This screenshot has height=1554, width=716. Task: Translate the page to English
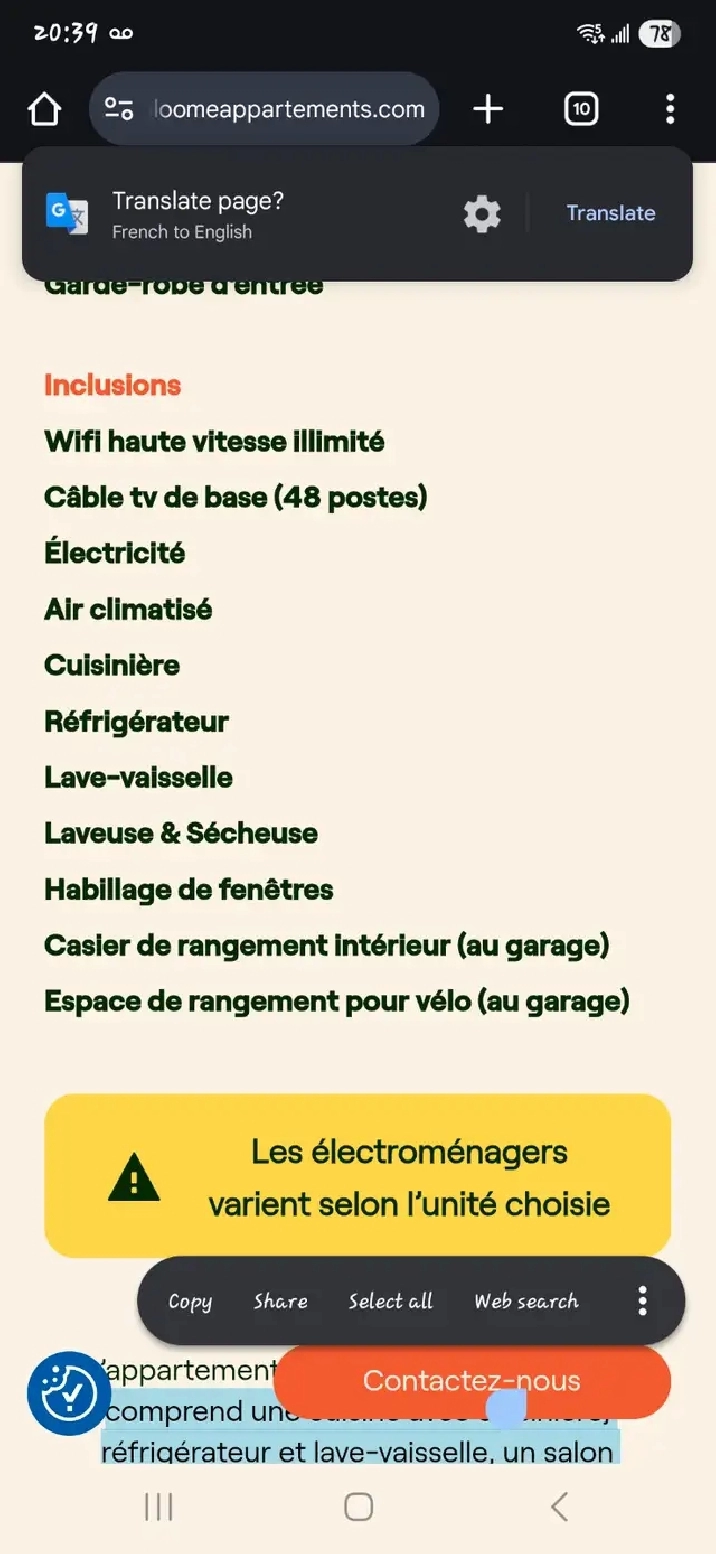pos(610,213)
